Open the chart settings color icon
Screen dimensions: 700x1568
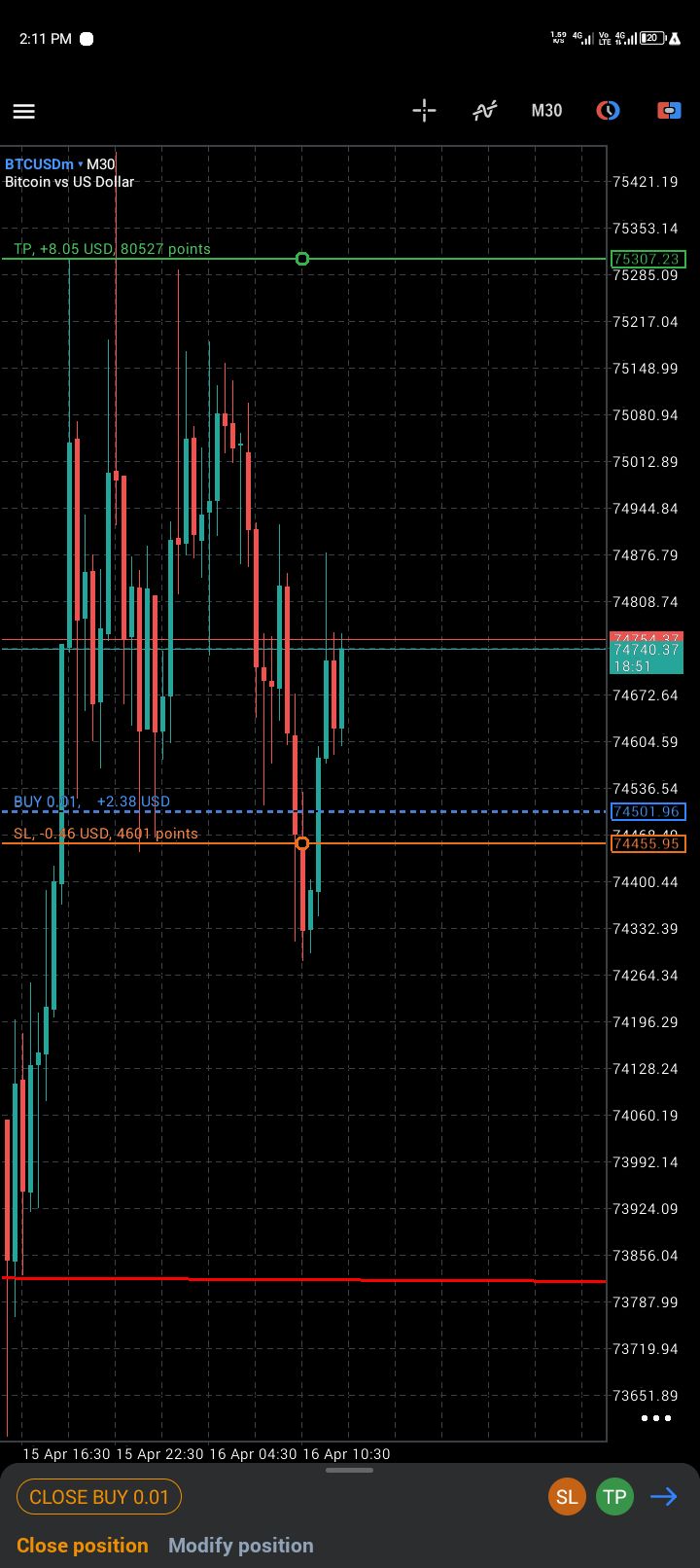coord(608,111)
